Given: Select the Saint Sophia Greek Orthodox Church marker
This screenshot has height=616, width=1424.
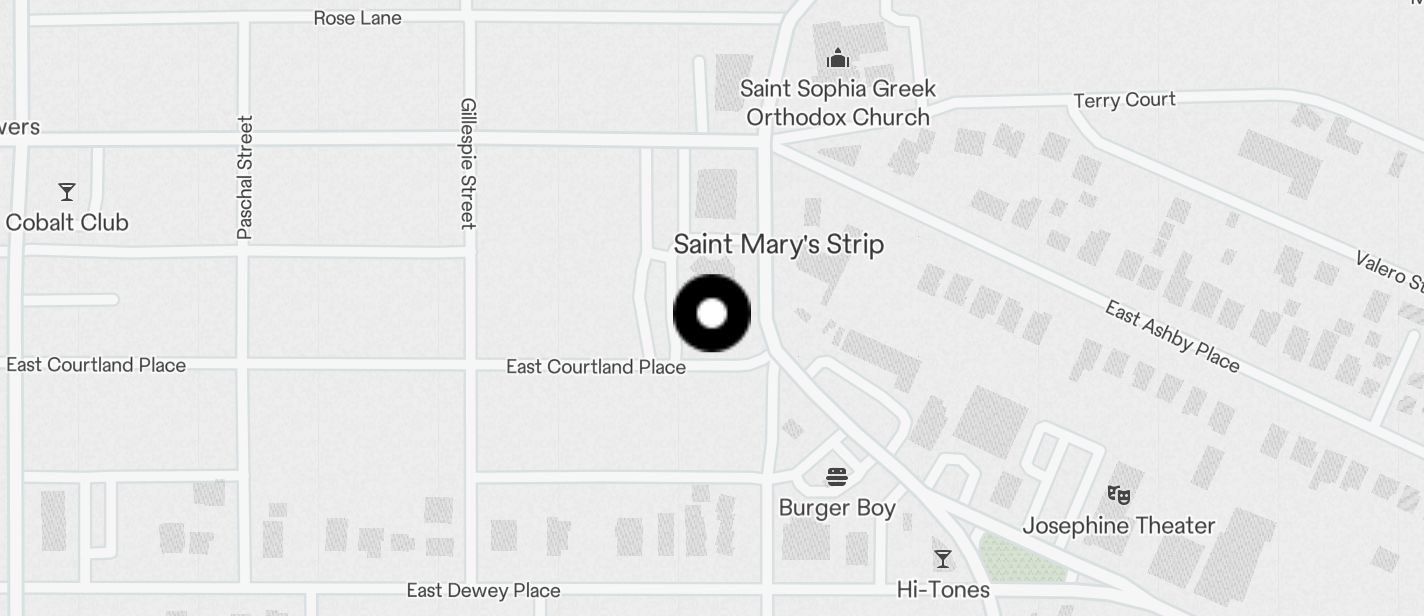Looking at the screenshot, I should (838, 59).
